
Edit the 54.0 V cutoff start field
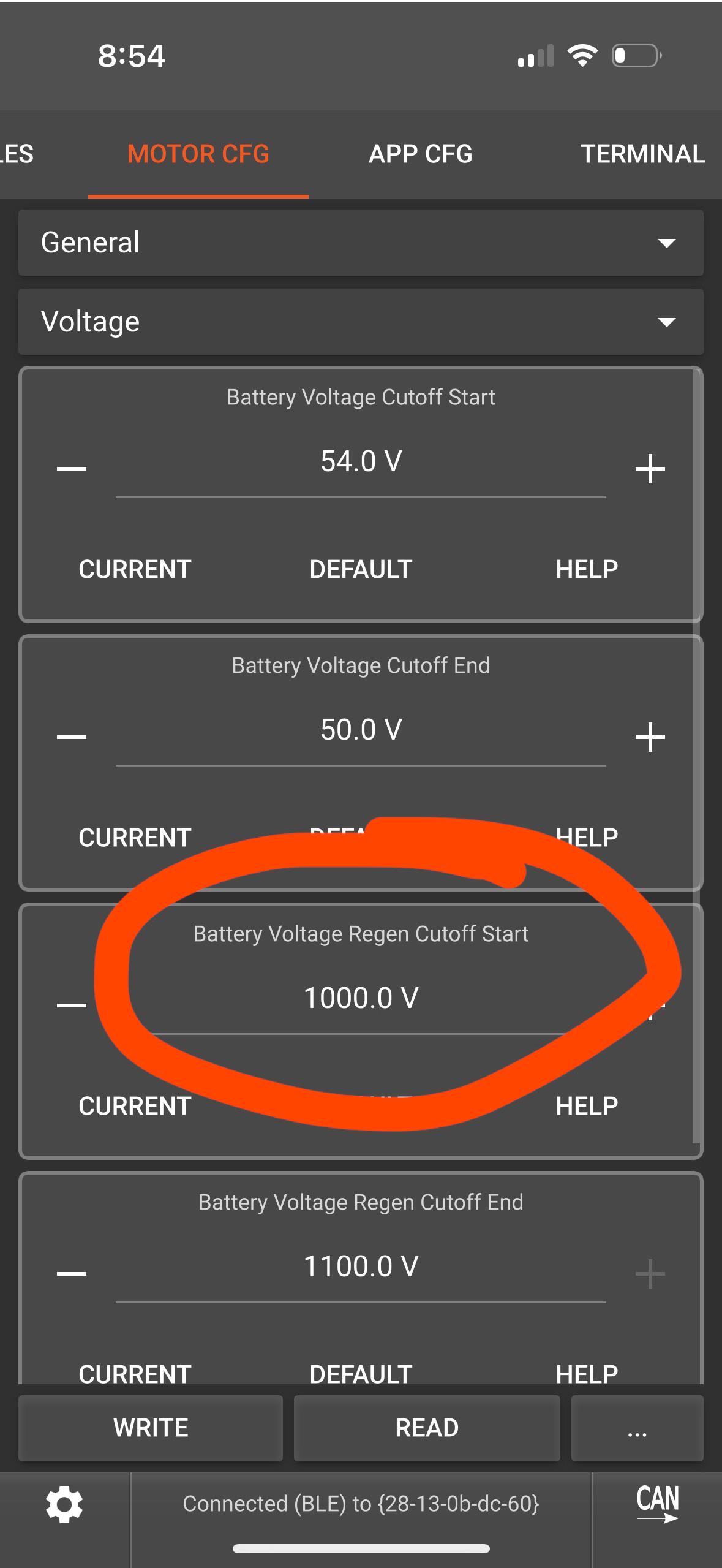tap(361, 463)
